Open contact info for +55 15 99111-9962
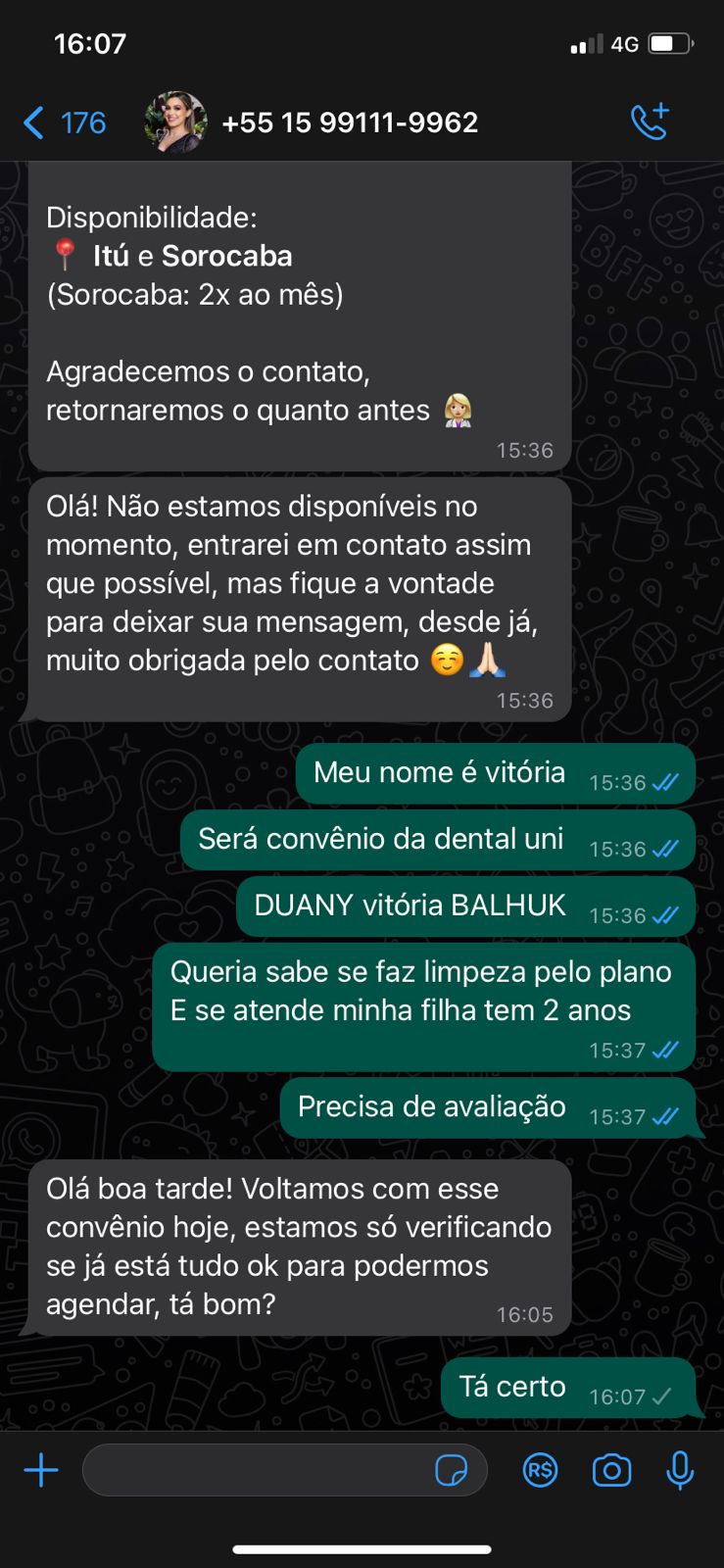Viewport: 724px width, 1568px height. [350, 122]
